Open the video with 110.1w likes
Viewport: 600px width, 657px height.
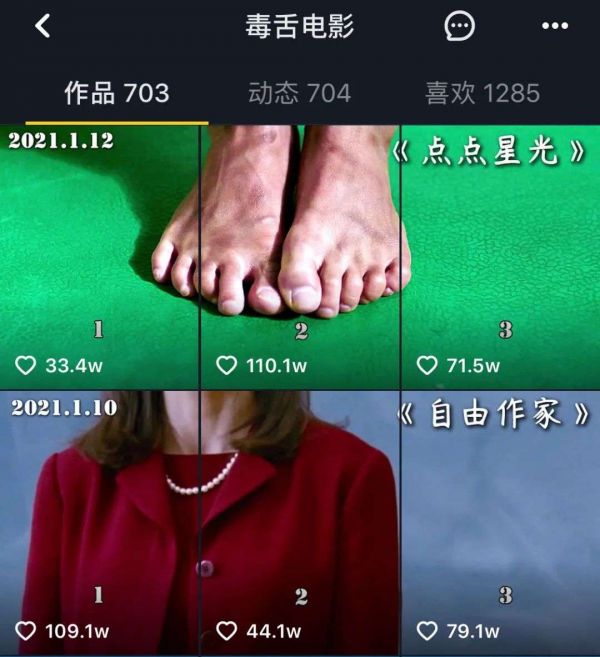[300, 257]
